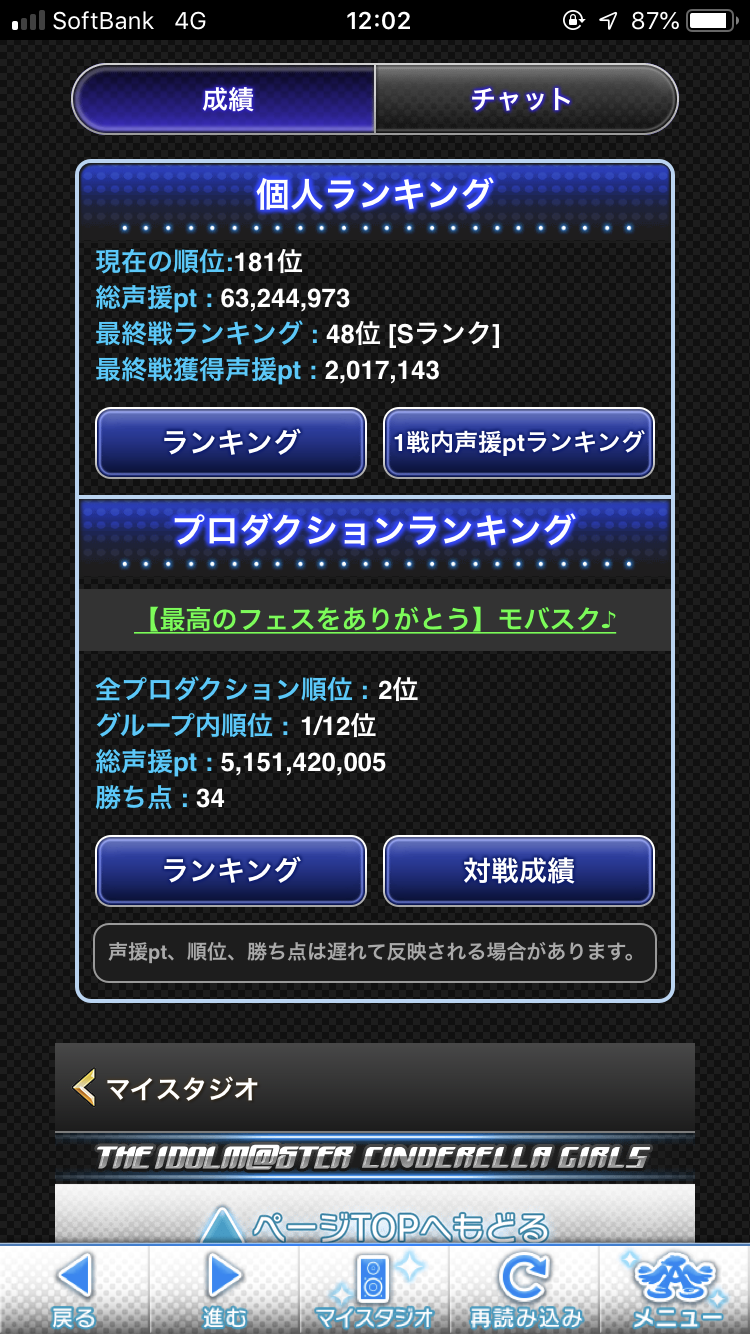Go back to マイスタジオ row
Screen dimensions: 750x1334
coord(375,1087)
